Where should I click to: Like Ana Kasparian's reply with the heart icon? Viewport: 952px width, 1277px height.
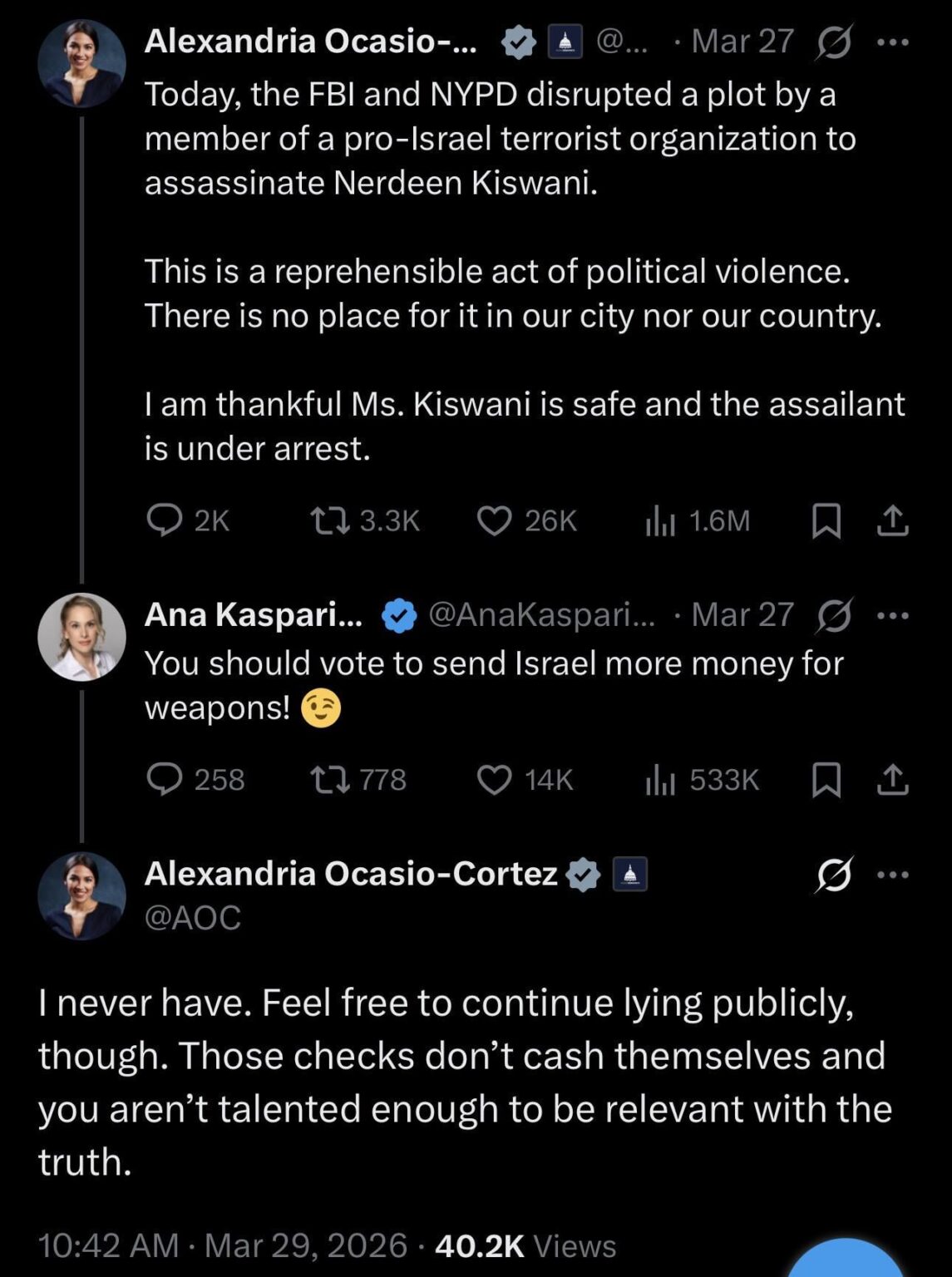[x=496, y=778]
